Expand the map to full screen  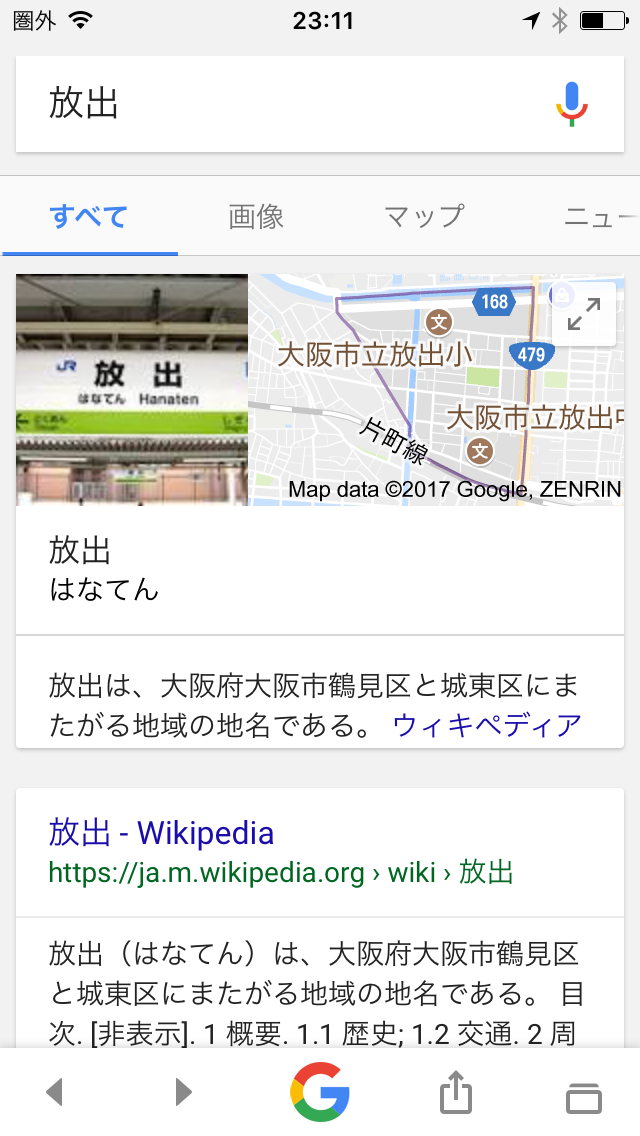pyautogui.click(x=583, y=314)
